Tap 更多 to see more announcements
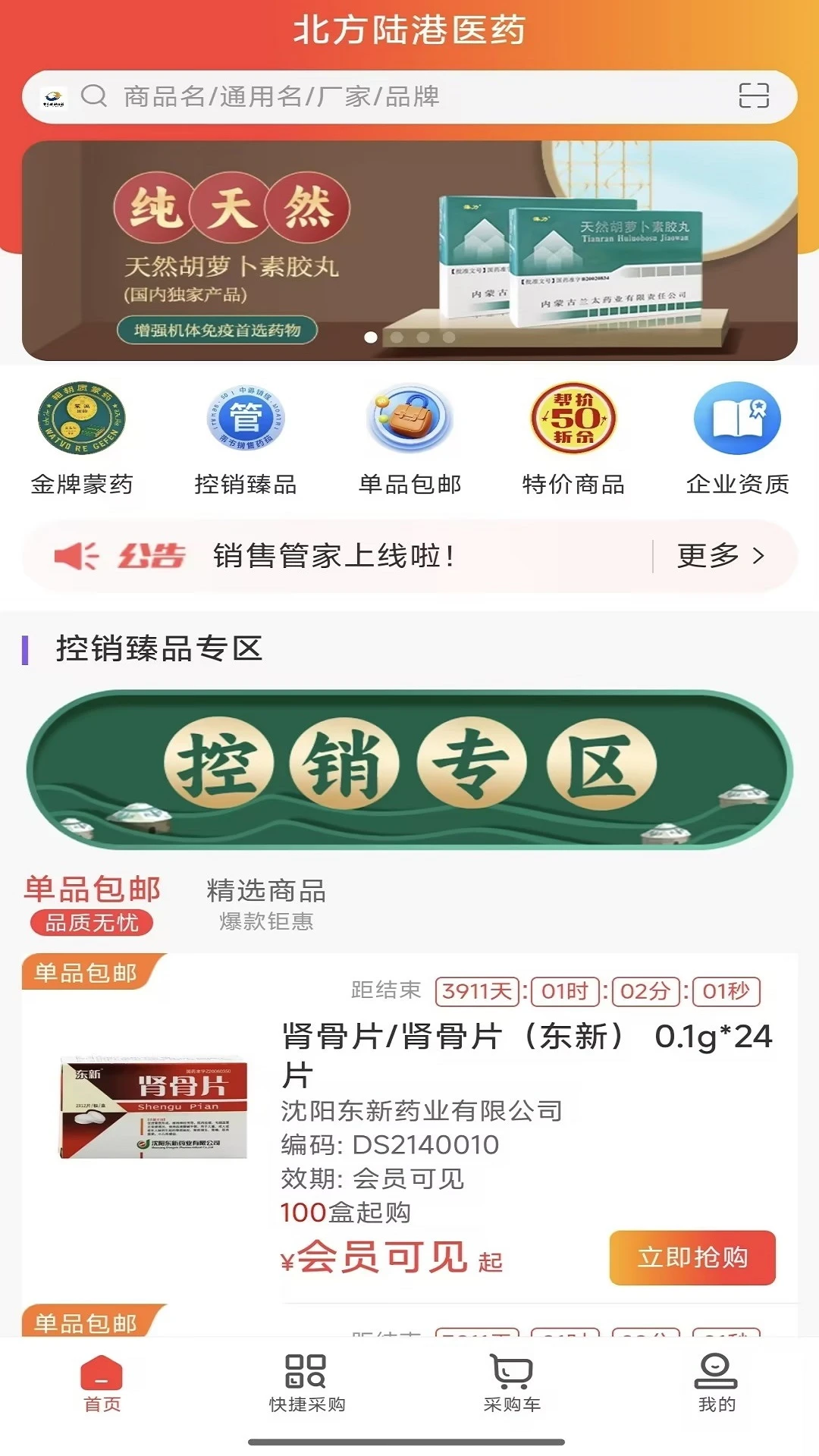The image size is (819, 1456). pos(720,556)
